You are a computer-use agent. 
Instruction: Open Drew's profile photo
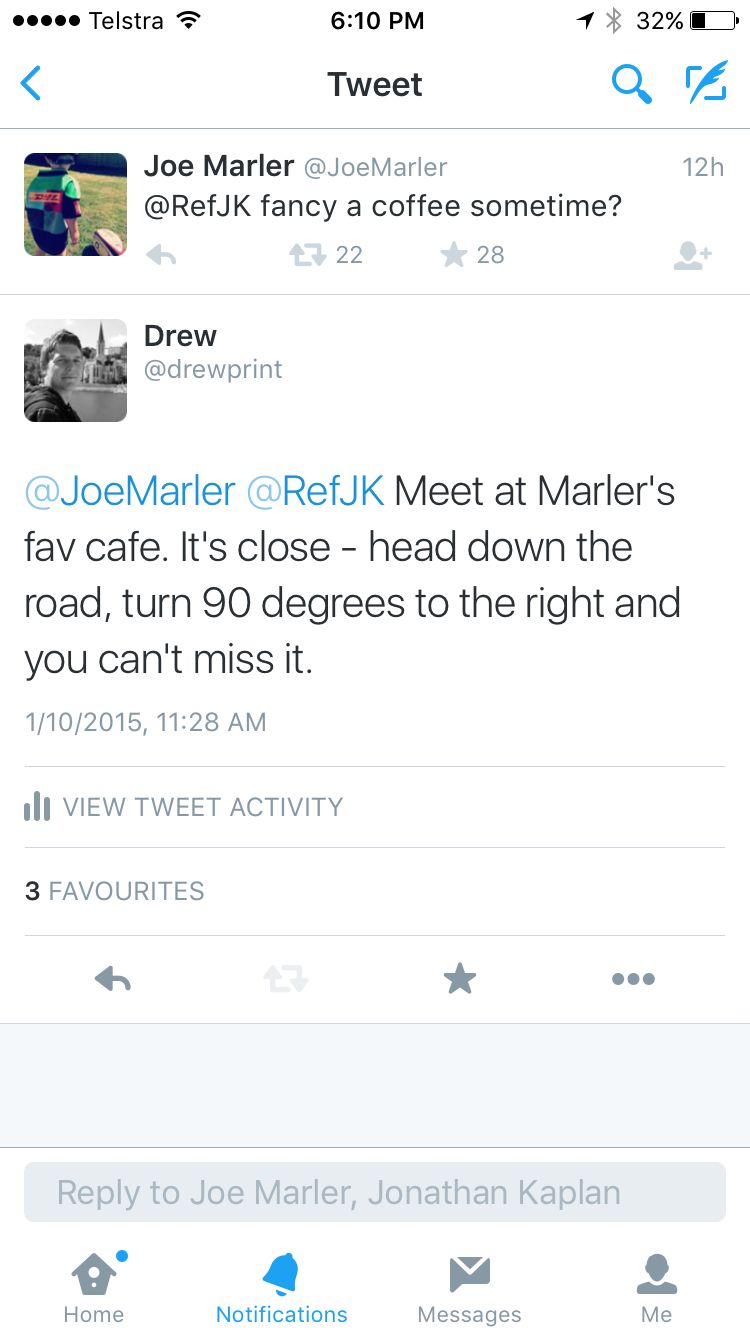coord(75,370)
